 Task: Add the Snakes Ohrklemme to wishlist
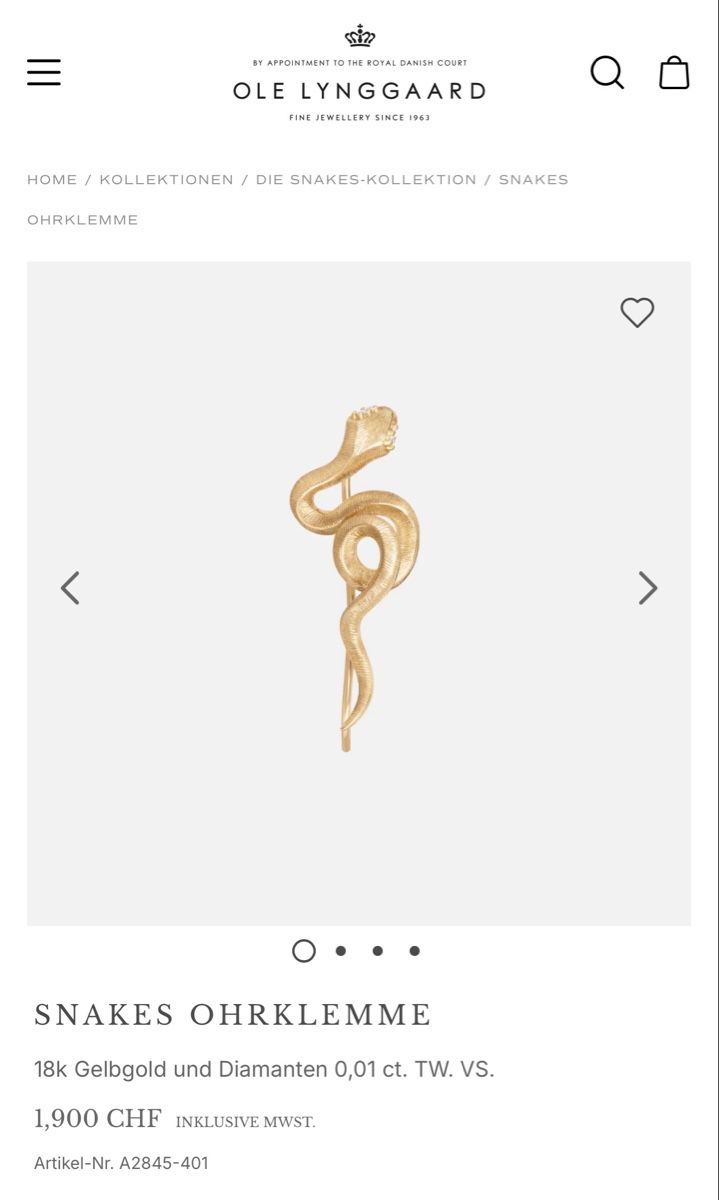click(x=637, y=313)
